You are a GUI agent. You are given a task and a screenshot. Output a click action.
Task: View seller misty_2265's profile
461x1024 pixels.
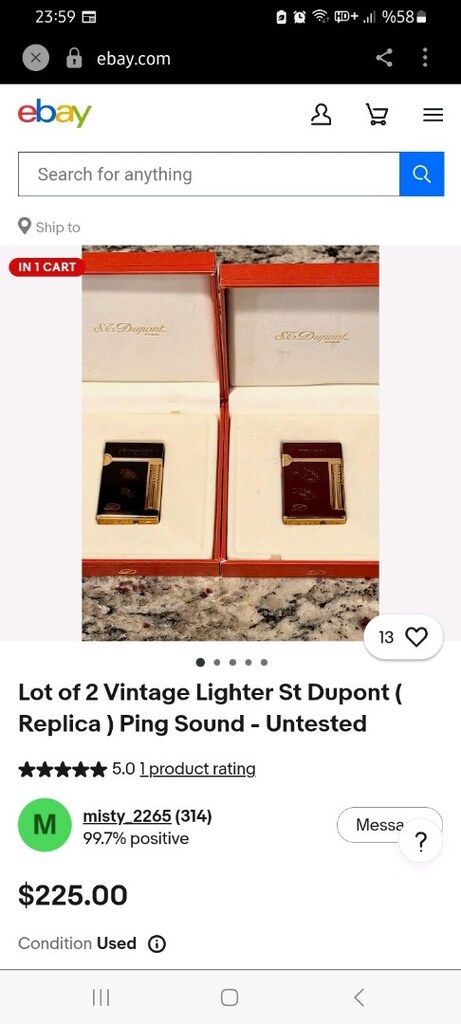point(127,816)
